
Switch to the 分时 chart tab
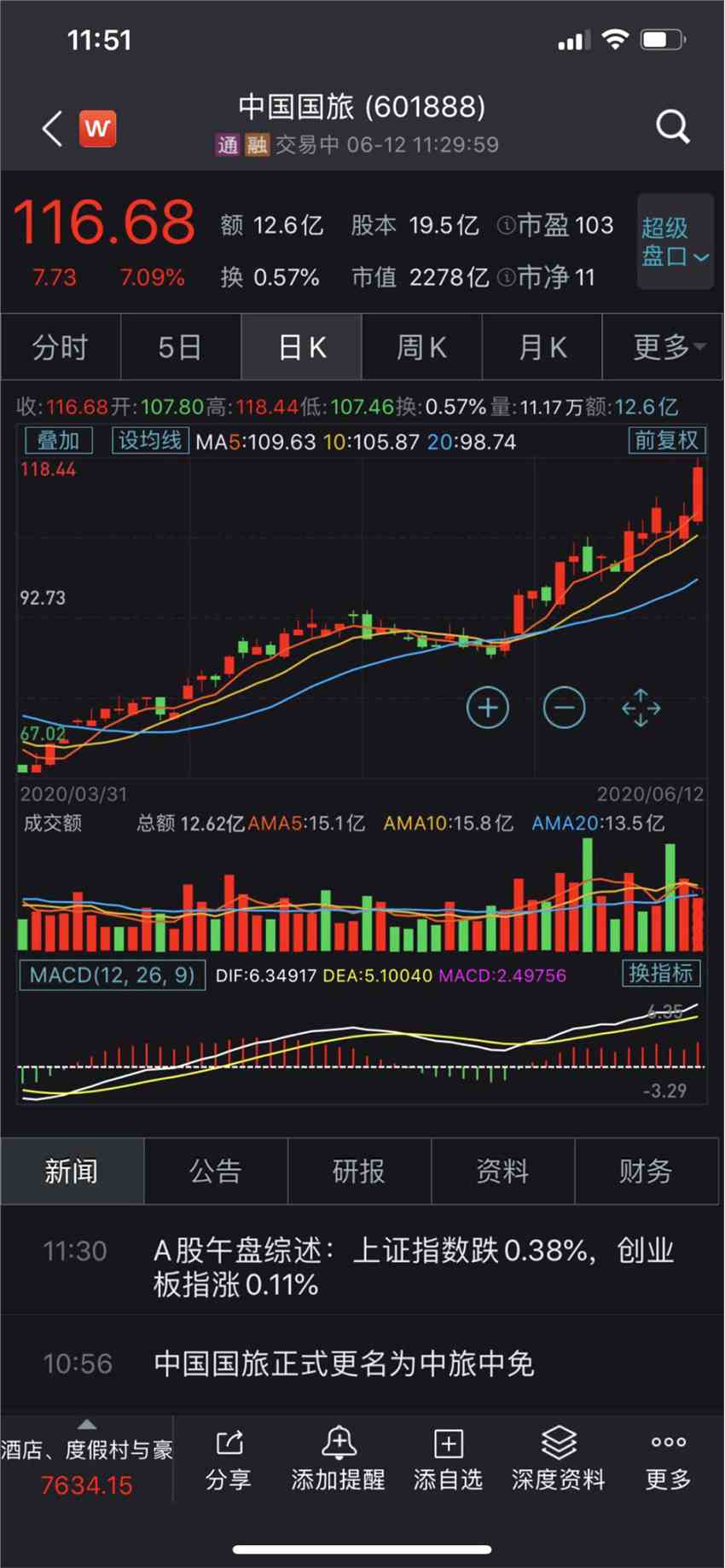point(61,347)
